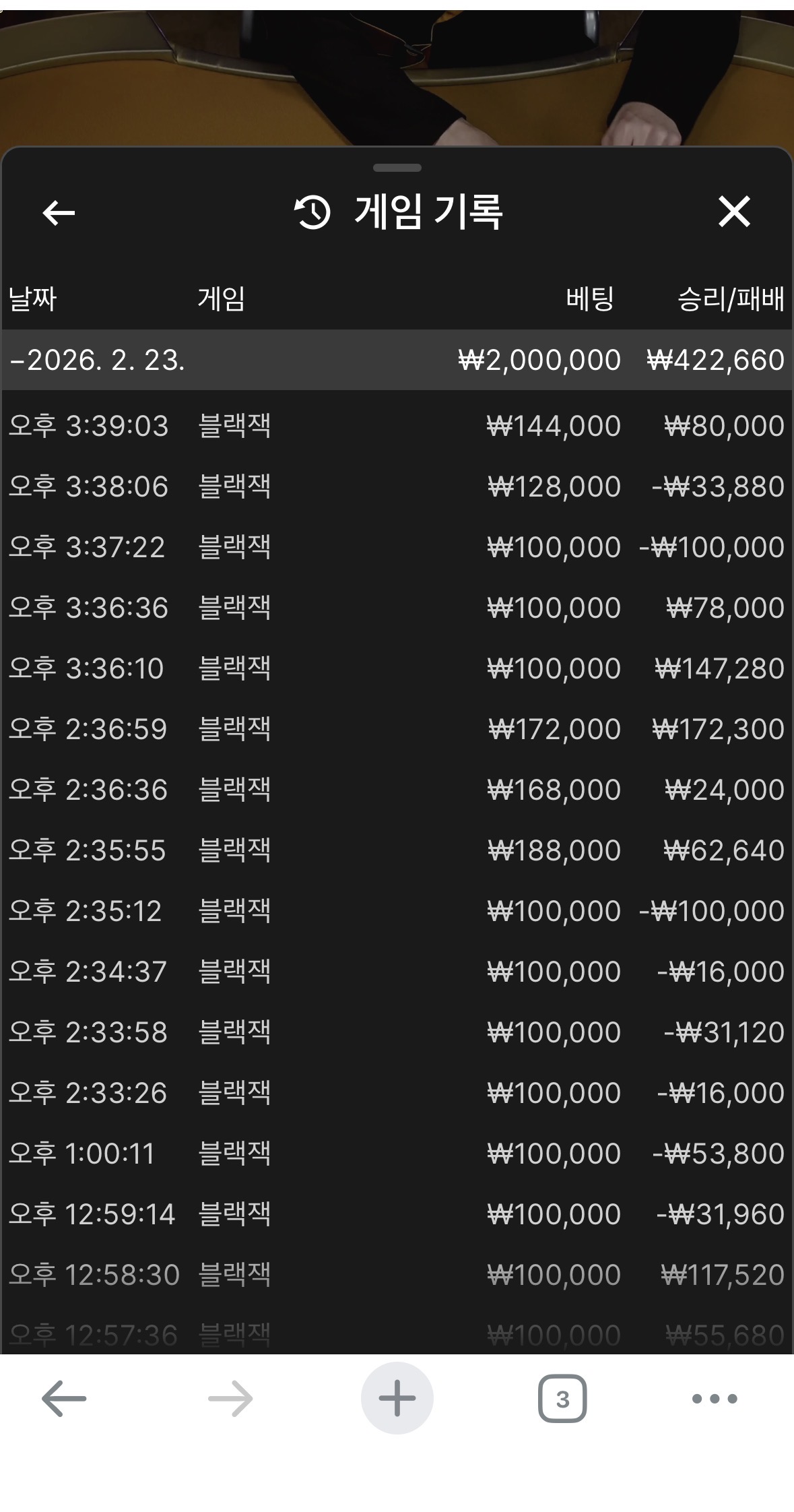Show the open tabs switcher
Image resolution: width=794 pixels, height=1512 pixels.
[562, 1399]
